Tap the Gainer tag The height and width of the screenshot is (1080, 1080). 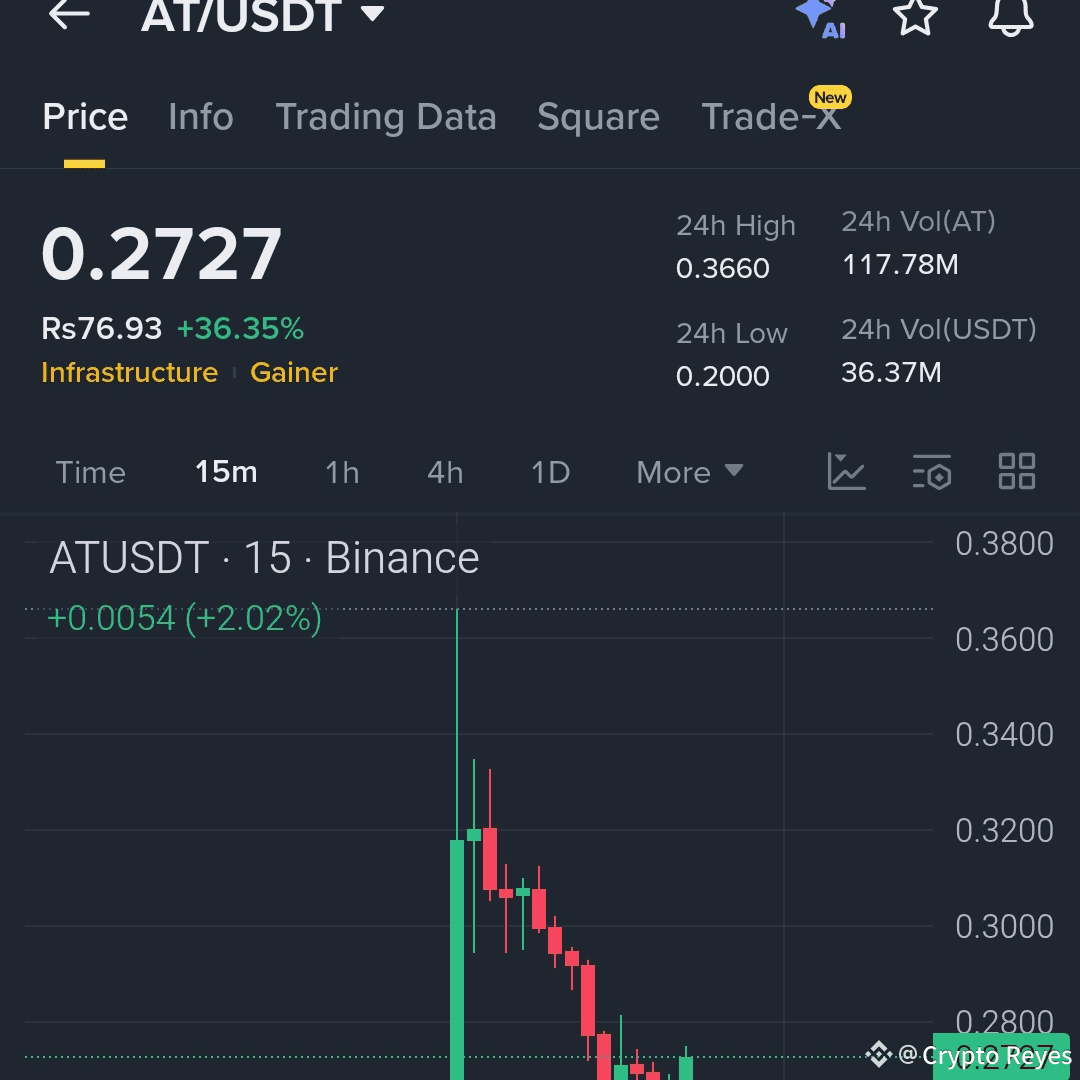point(293,372)
